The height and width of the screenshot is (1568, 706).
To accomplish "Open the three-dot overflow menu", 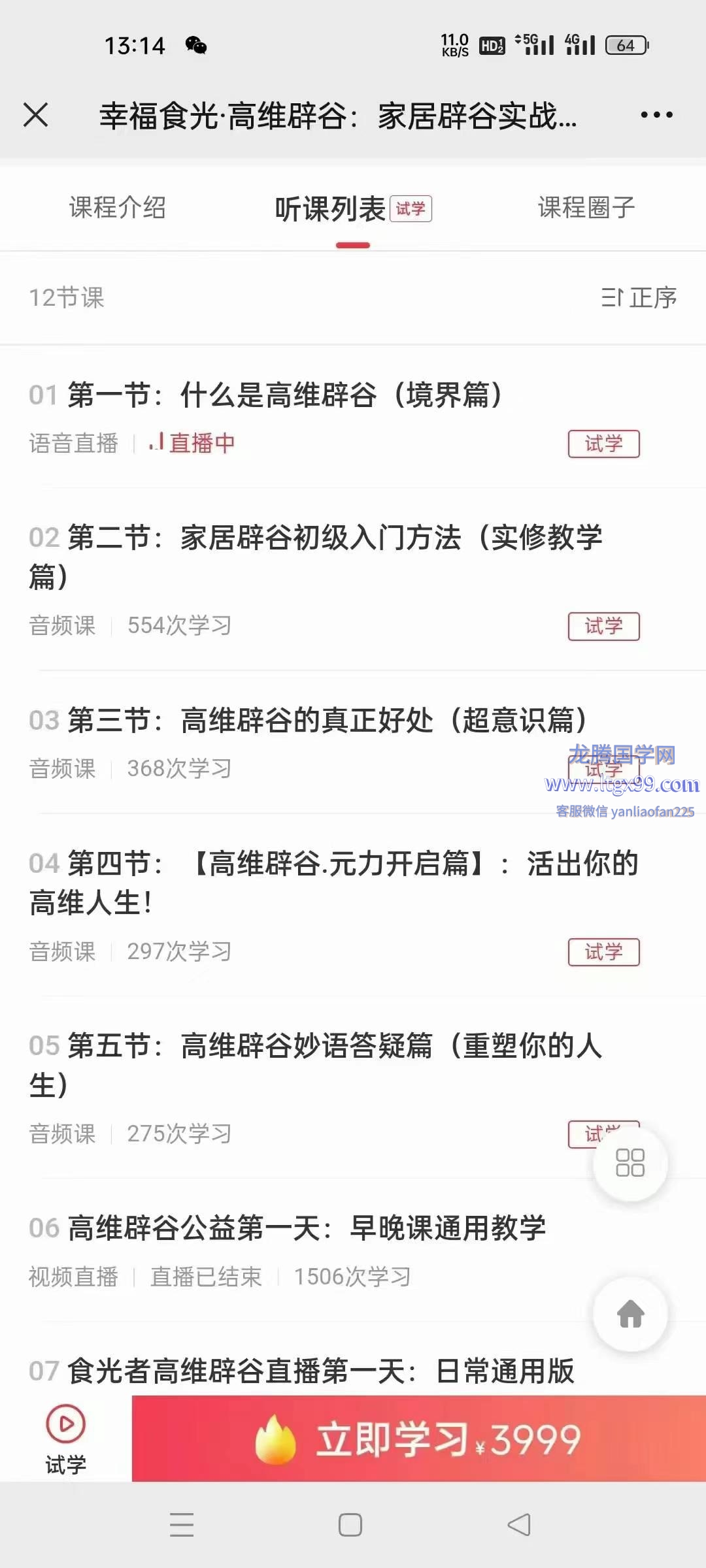I will (x=656, y=115).
